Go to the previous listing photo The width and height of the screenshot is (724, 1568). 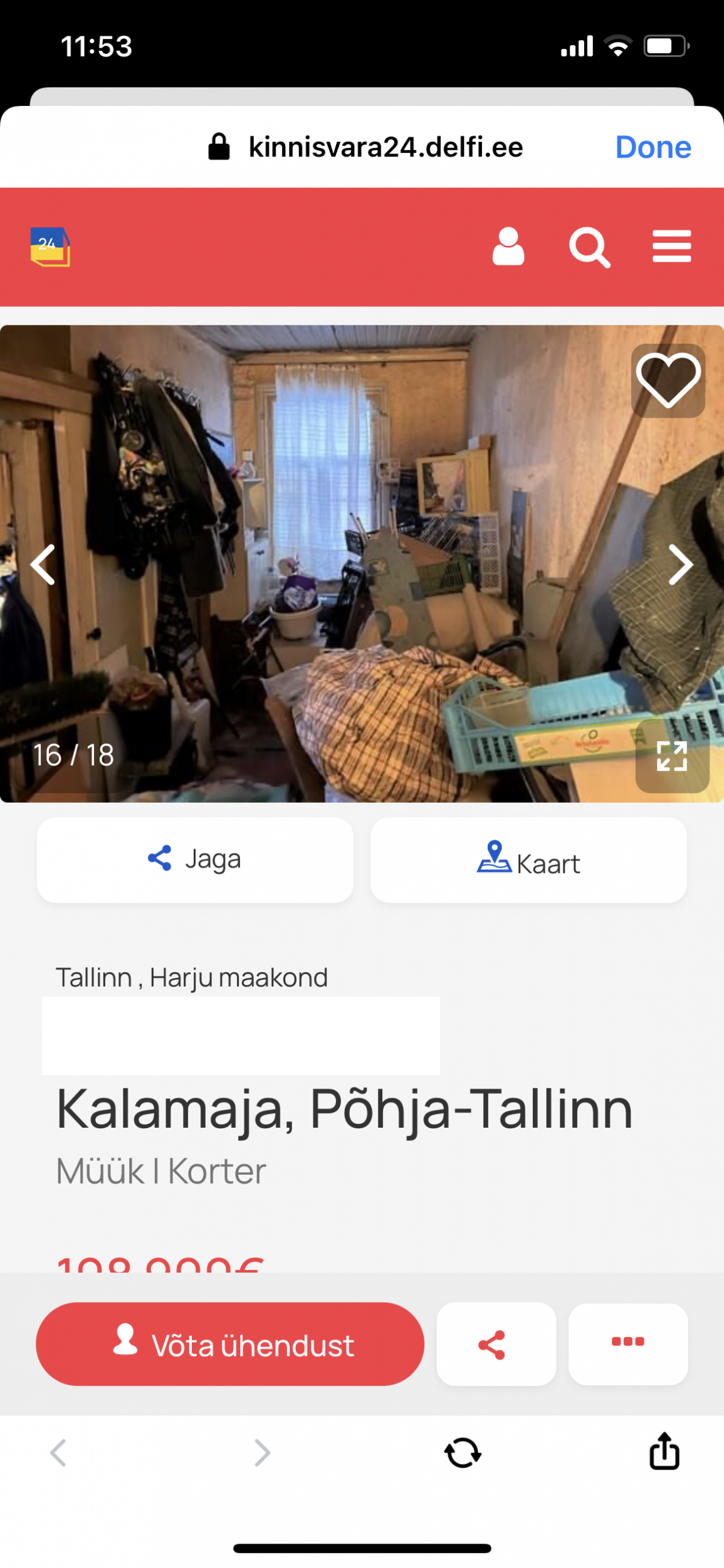coord(43,565)
